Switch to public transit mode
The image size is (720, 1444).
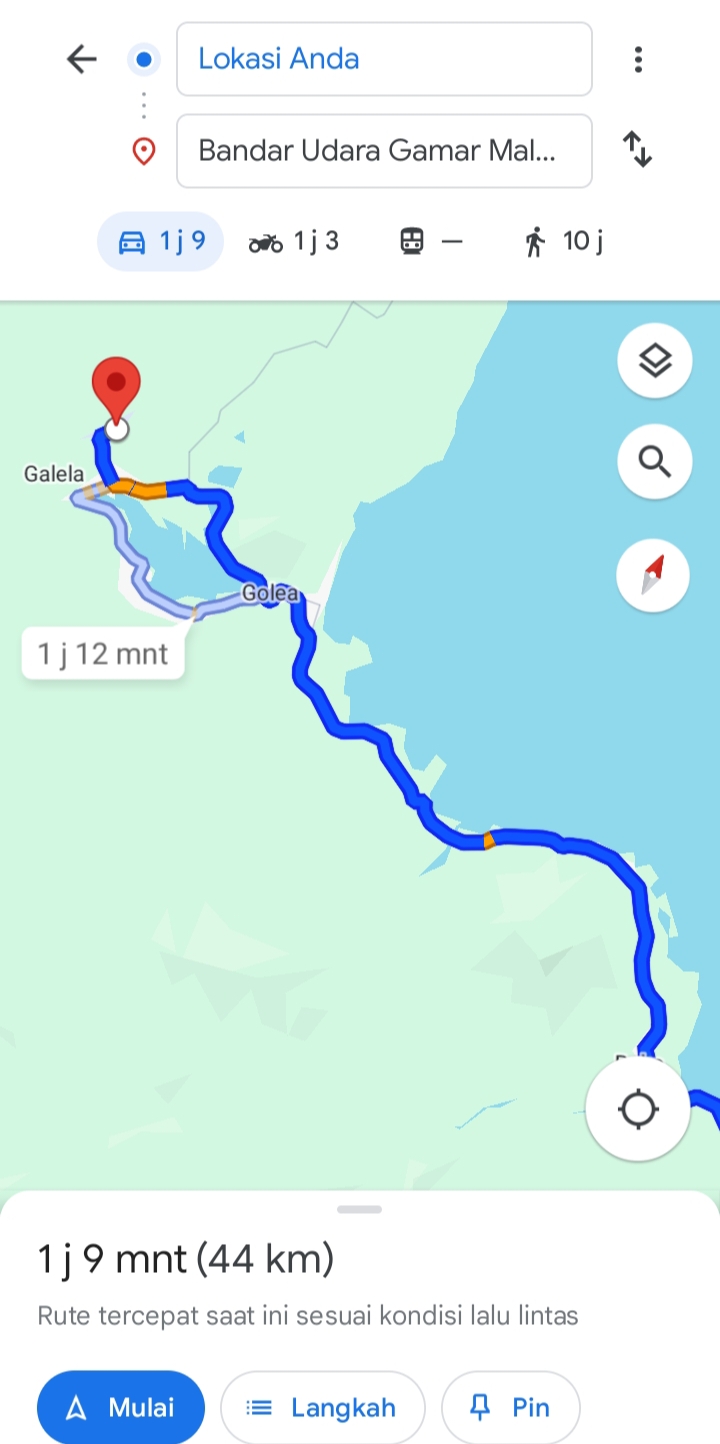pos(431,242)
